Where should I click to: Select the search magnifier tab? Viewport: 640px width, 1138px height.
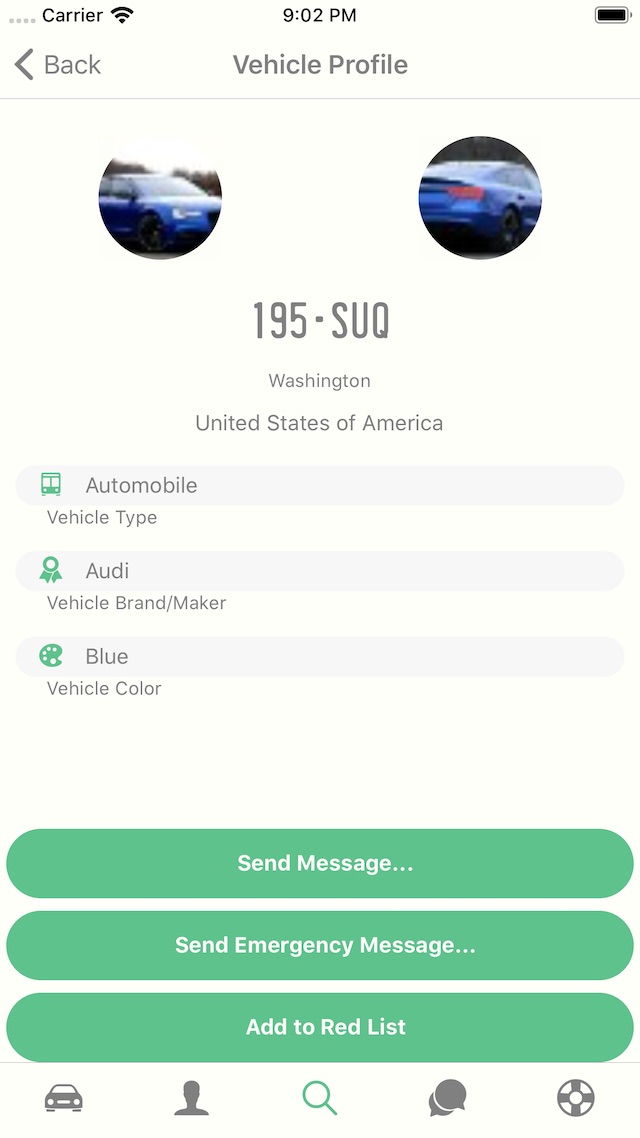click(x=320, y=1098)
